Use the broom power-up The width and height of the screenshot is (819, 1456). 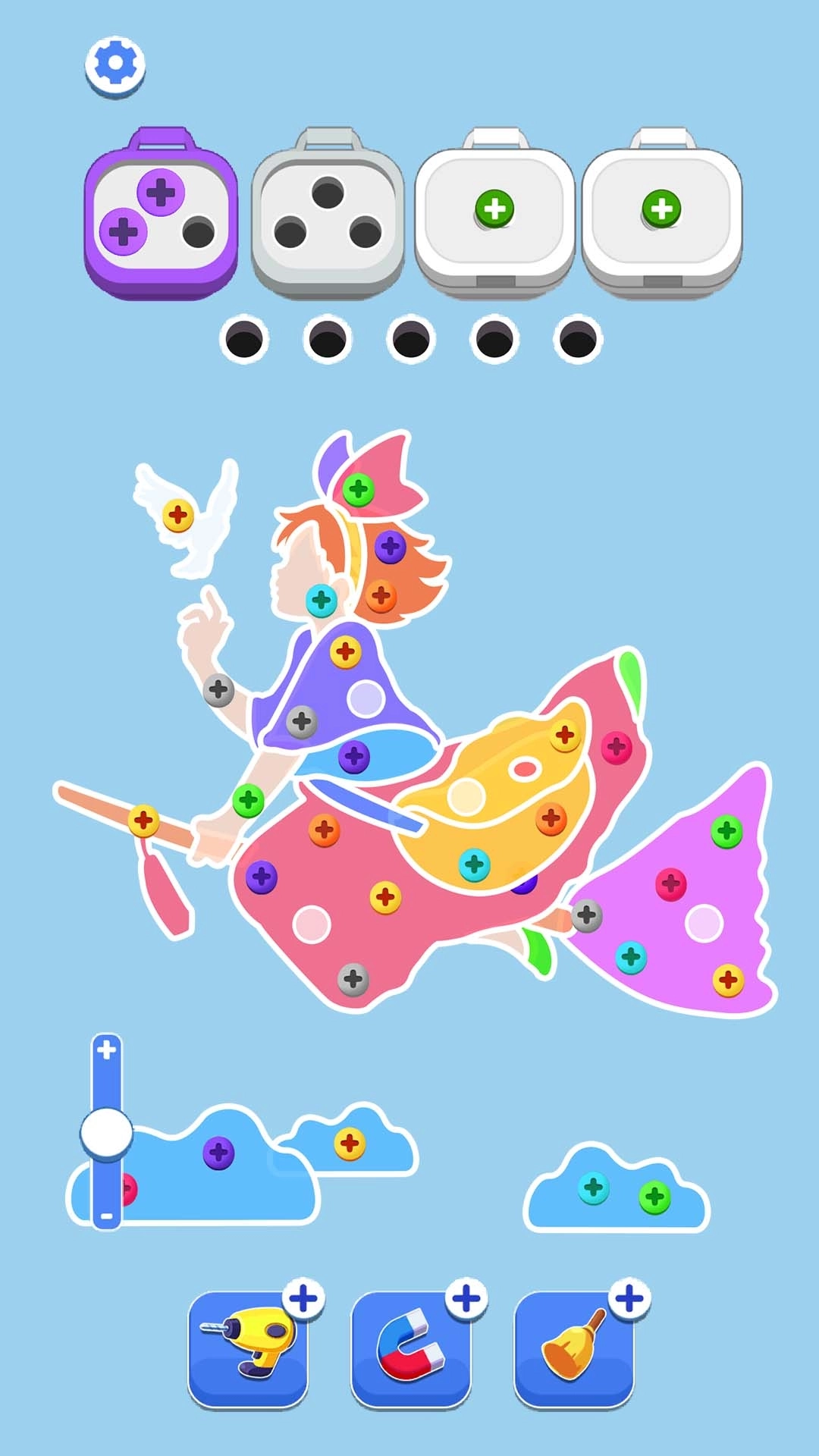coord(574,1350)
